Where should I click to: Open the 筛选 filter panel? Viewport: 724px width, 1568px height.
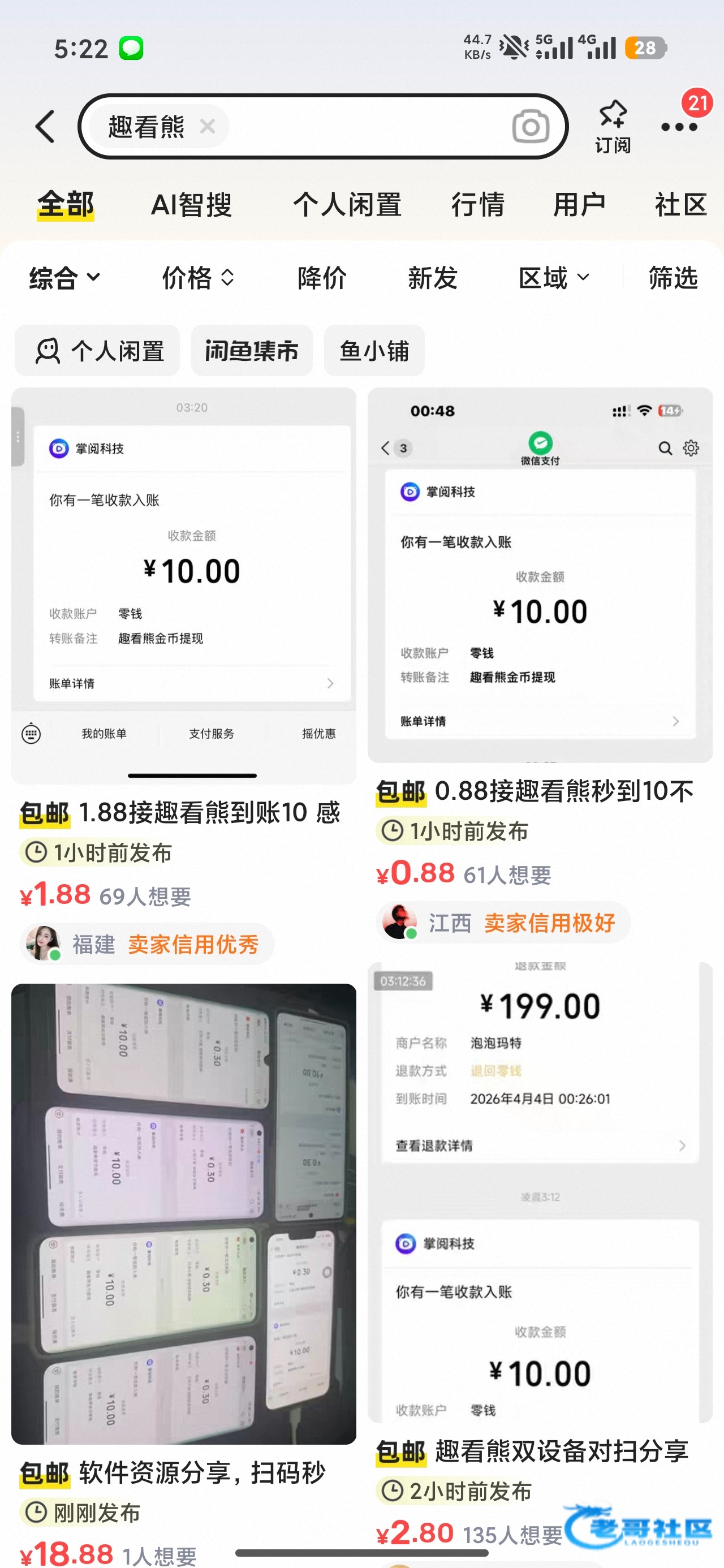click(673, 278)
